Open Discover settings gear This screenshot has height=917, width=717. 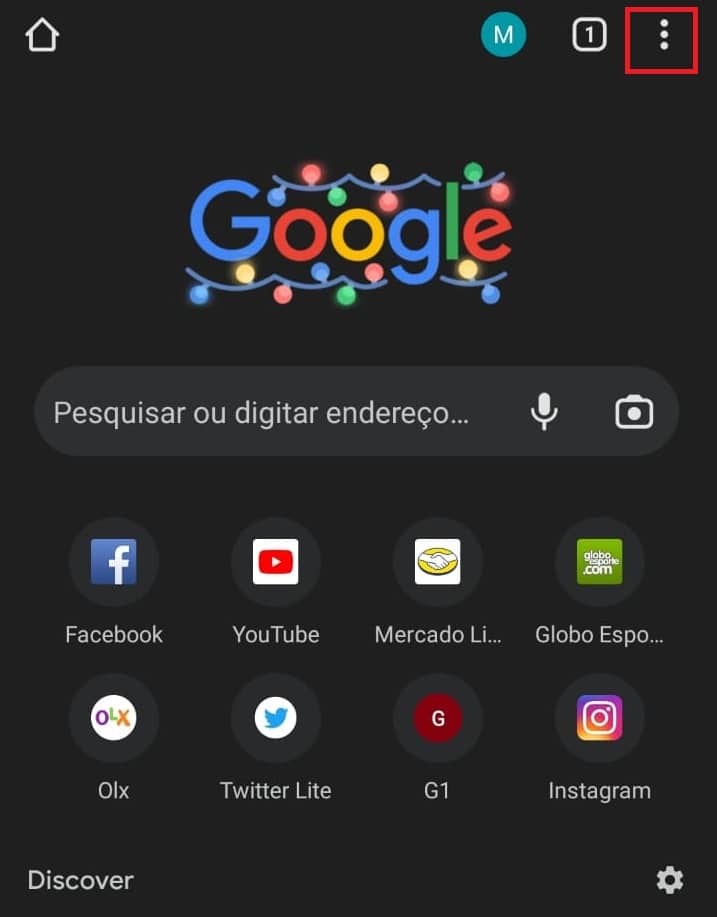(669, 880)
